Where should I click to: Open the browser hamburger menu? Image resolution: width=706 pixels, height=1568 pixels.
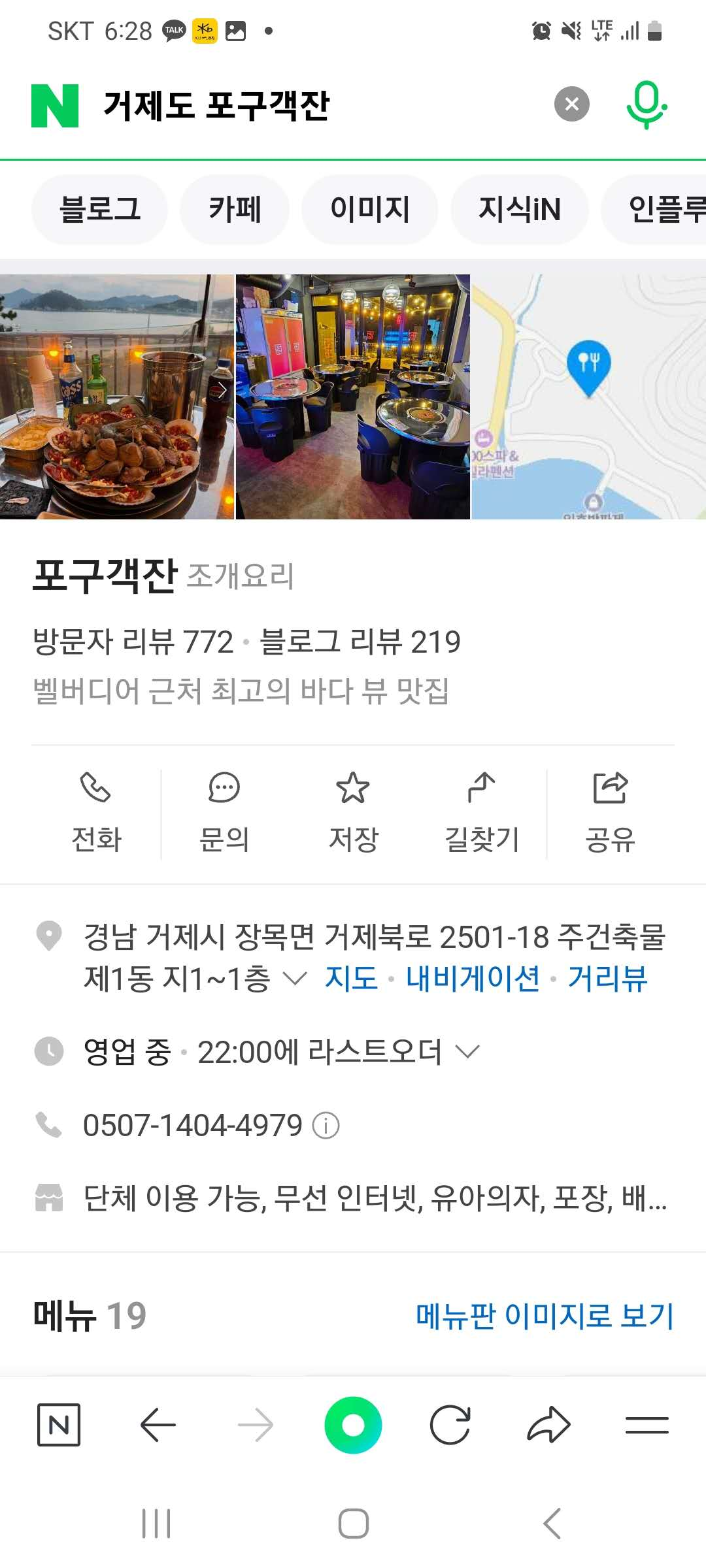pos(647,1425)
